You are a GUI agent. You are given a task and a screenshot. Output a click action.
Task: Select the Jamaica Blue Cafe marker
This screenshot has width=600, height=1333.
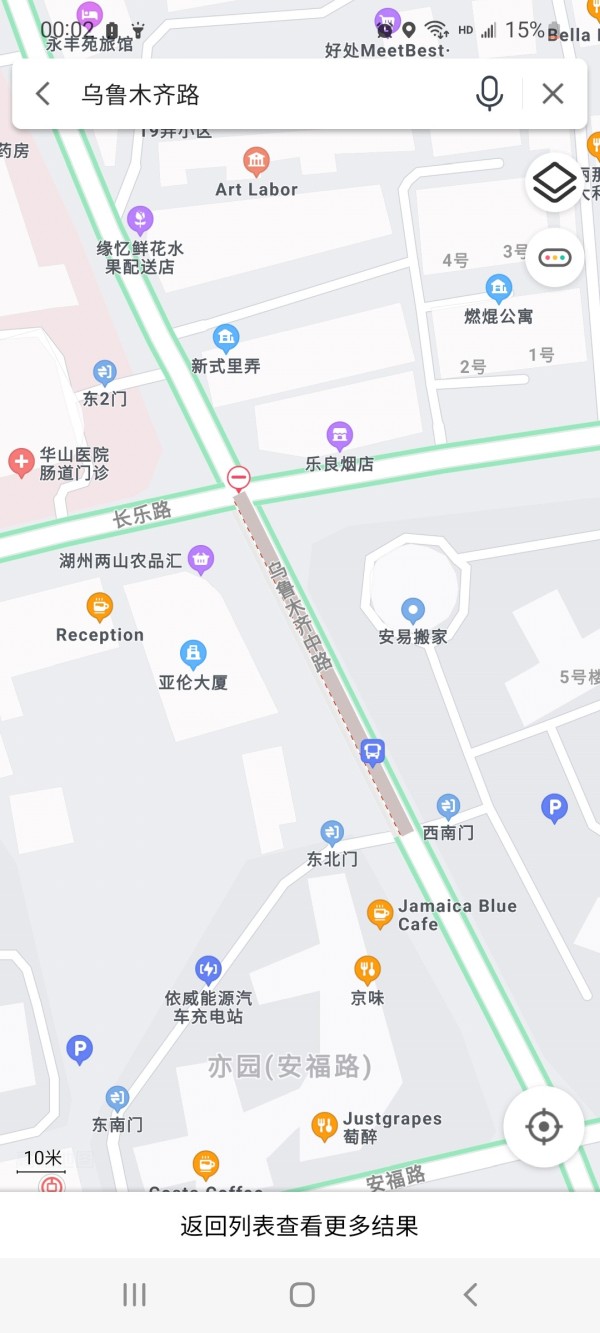tap(379, 912)
